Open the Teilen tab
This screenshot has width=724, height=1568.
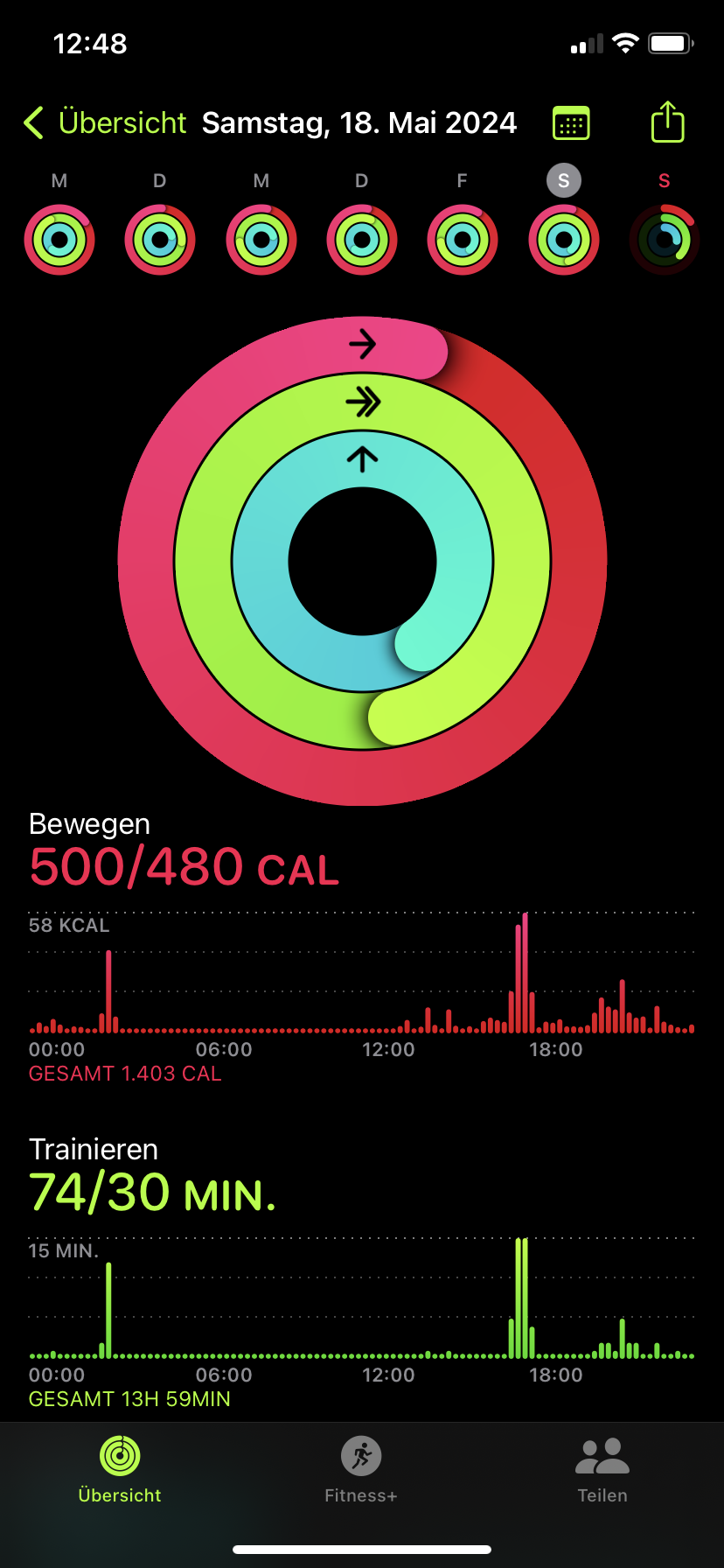click(602, 1470)
